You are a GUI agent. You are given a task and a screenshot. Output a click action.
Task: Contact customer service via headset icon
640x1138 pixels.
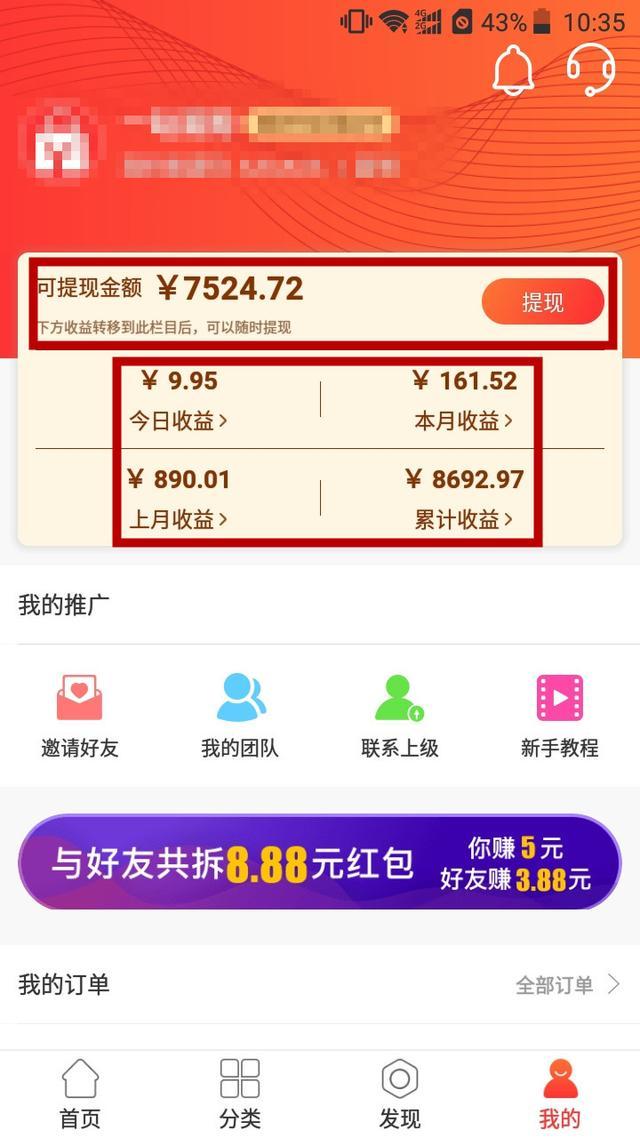(x=591, y=70)
